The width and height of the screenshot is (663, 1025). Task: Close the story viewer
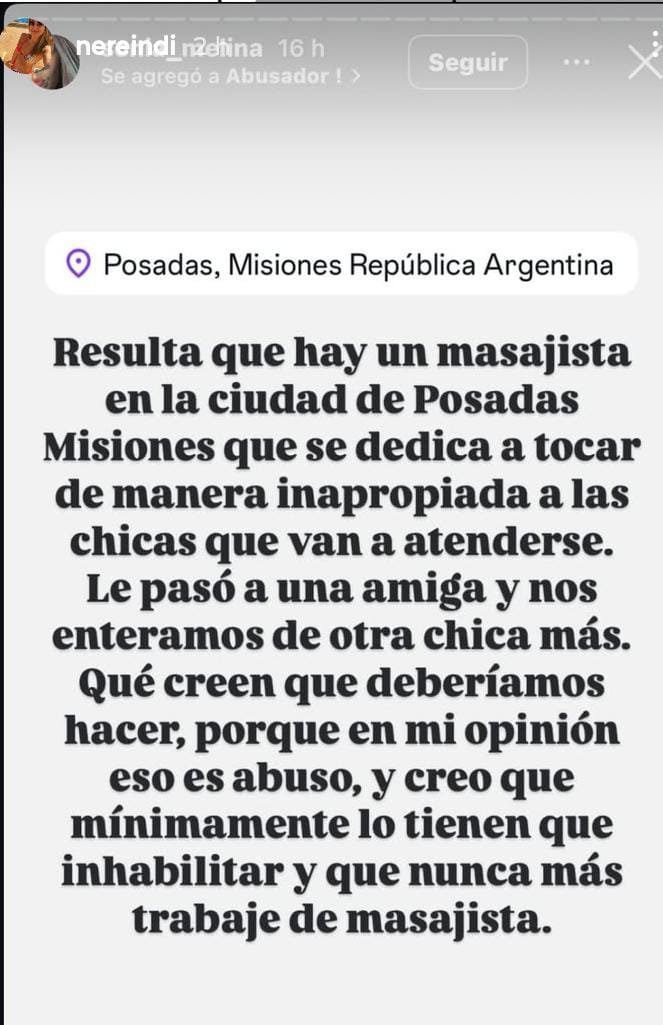pyautogui.click(x=643, y=62)
